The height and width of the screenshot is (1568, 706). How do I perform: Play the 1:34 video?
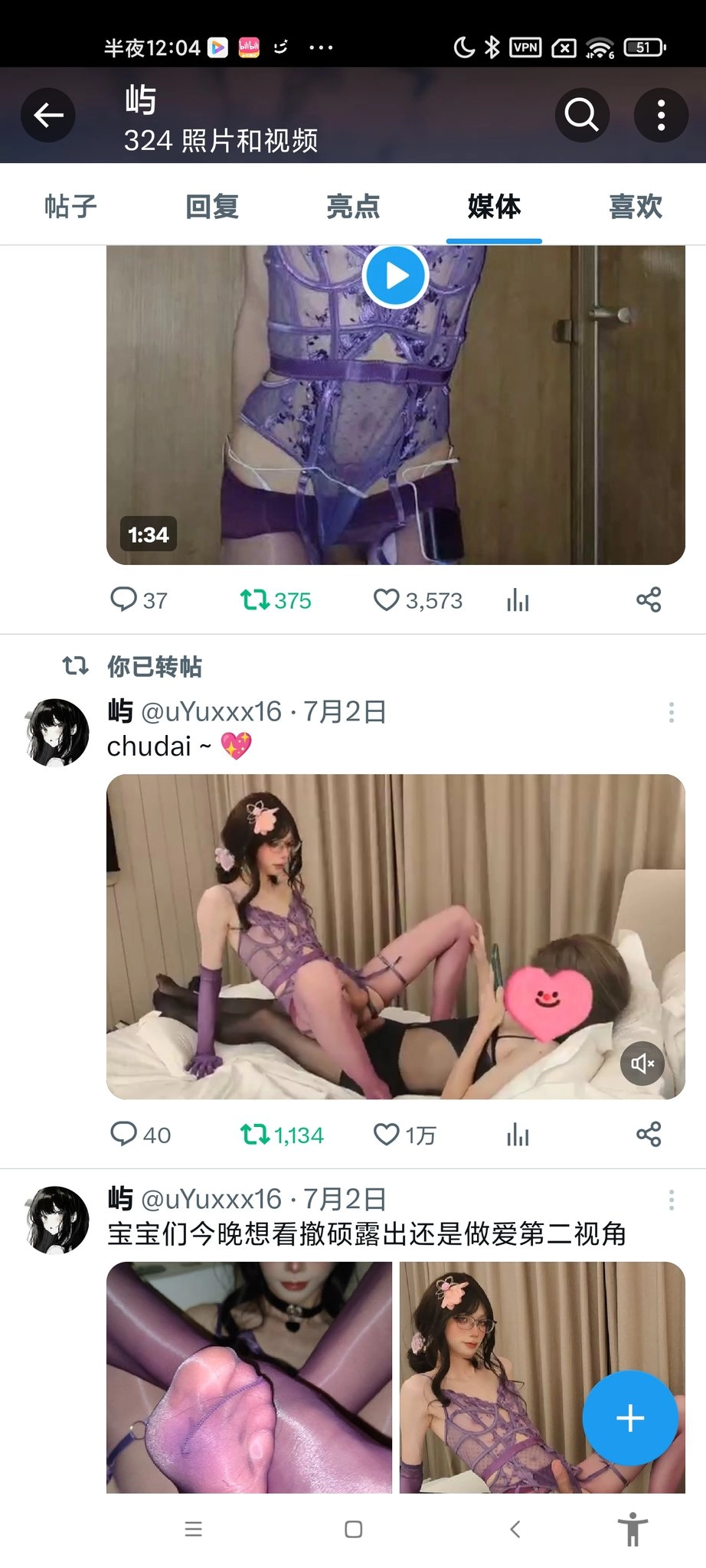(395, 276)
